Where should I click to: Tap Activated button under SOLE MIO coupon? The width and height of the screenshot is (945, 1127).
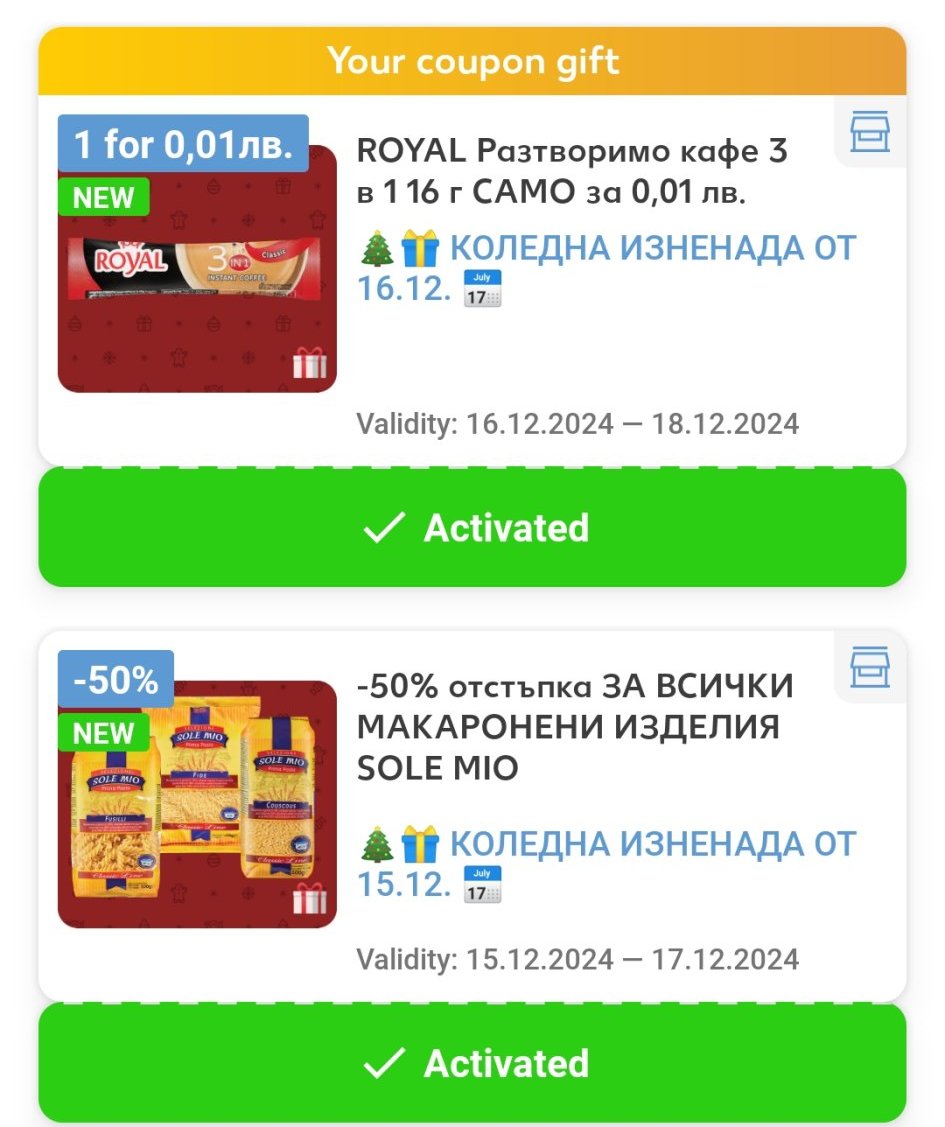(472, 1062)
